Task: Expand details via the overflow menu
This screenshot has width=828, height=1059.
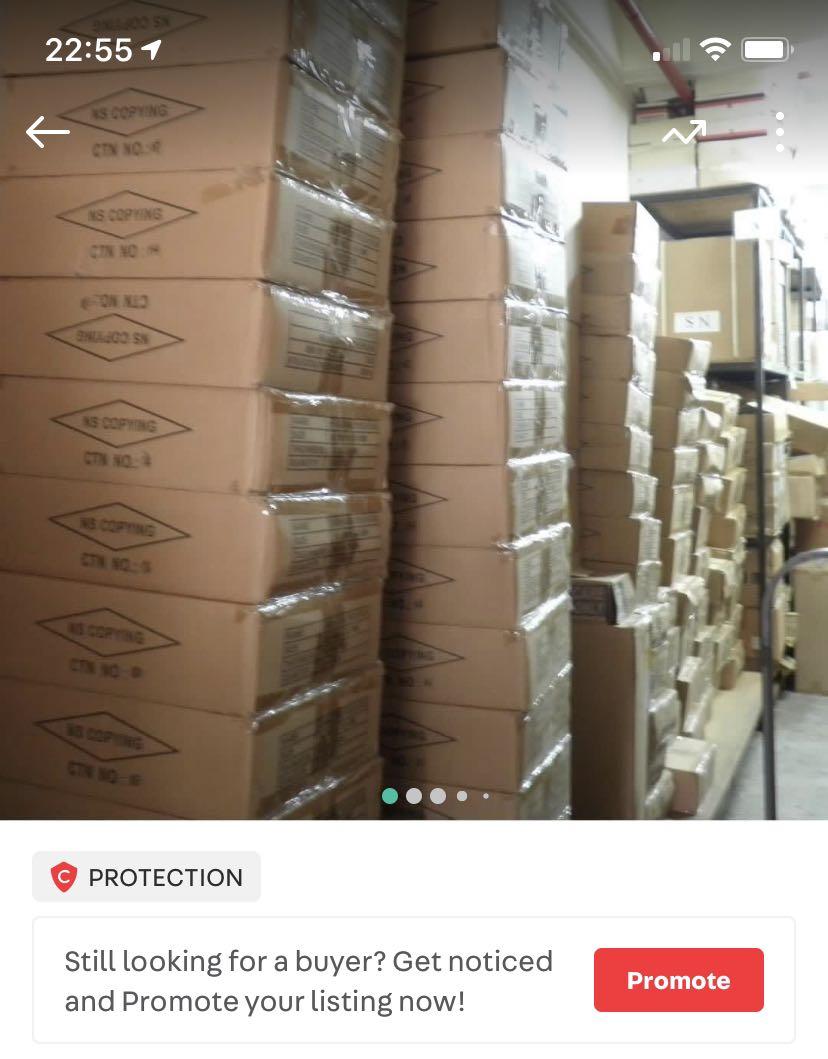Action: (x=780, y=131)
